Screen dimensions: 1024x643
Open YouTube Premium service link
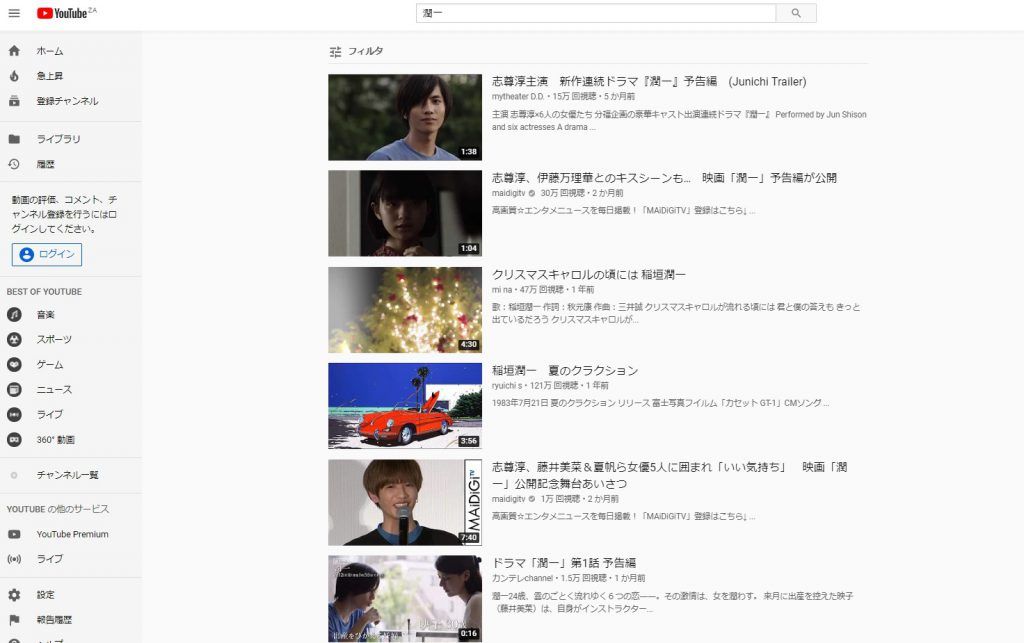72,534
